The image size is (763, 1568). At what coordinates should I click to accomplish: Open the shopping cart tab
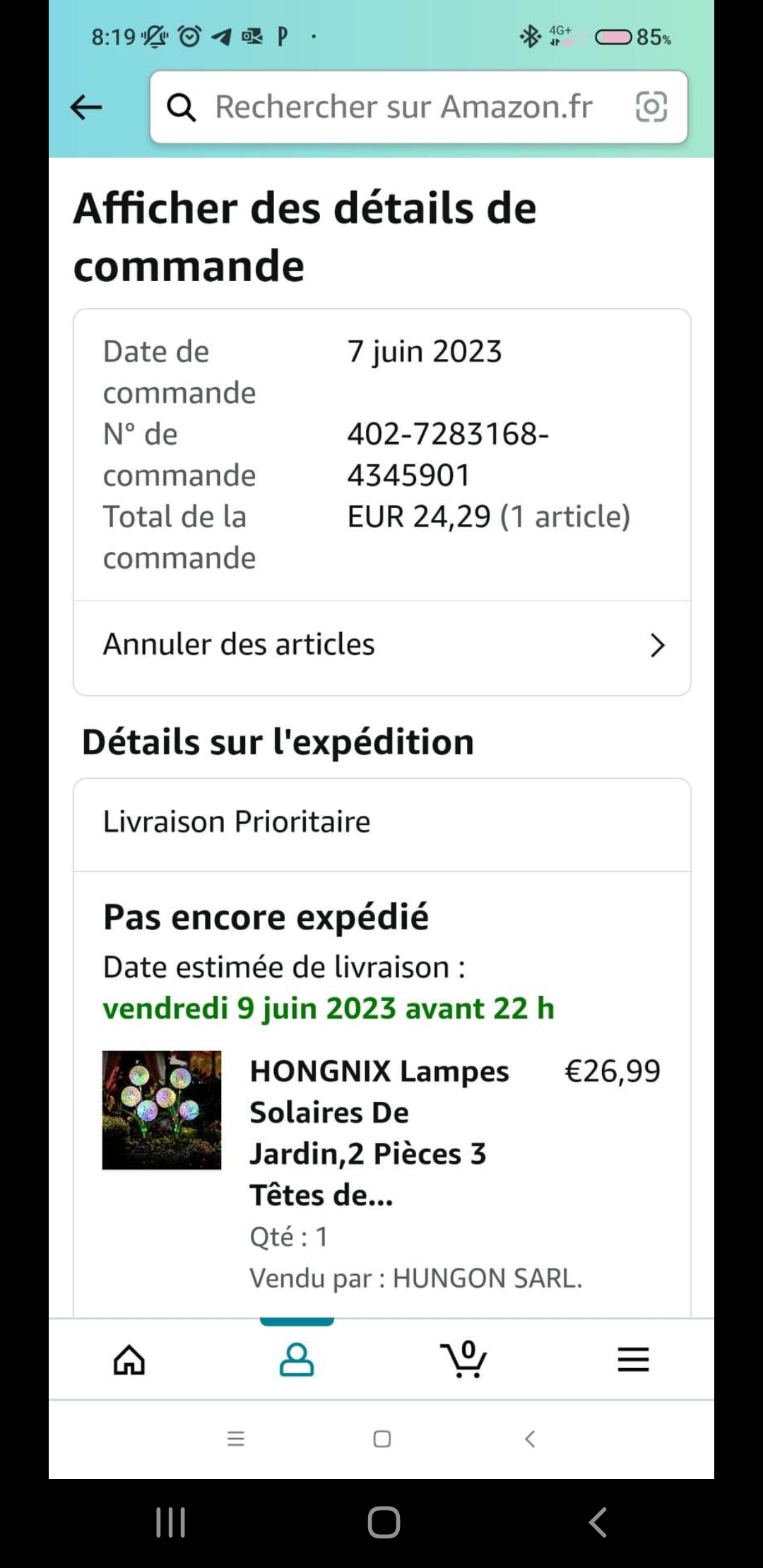tap(464, 1360)
